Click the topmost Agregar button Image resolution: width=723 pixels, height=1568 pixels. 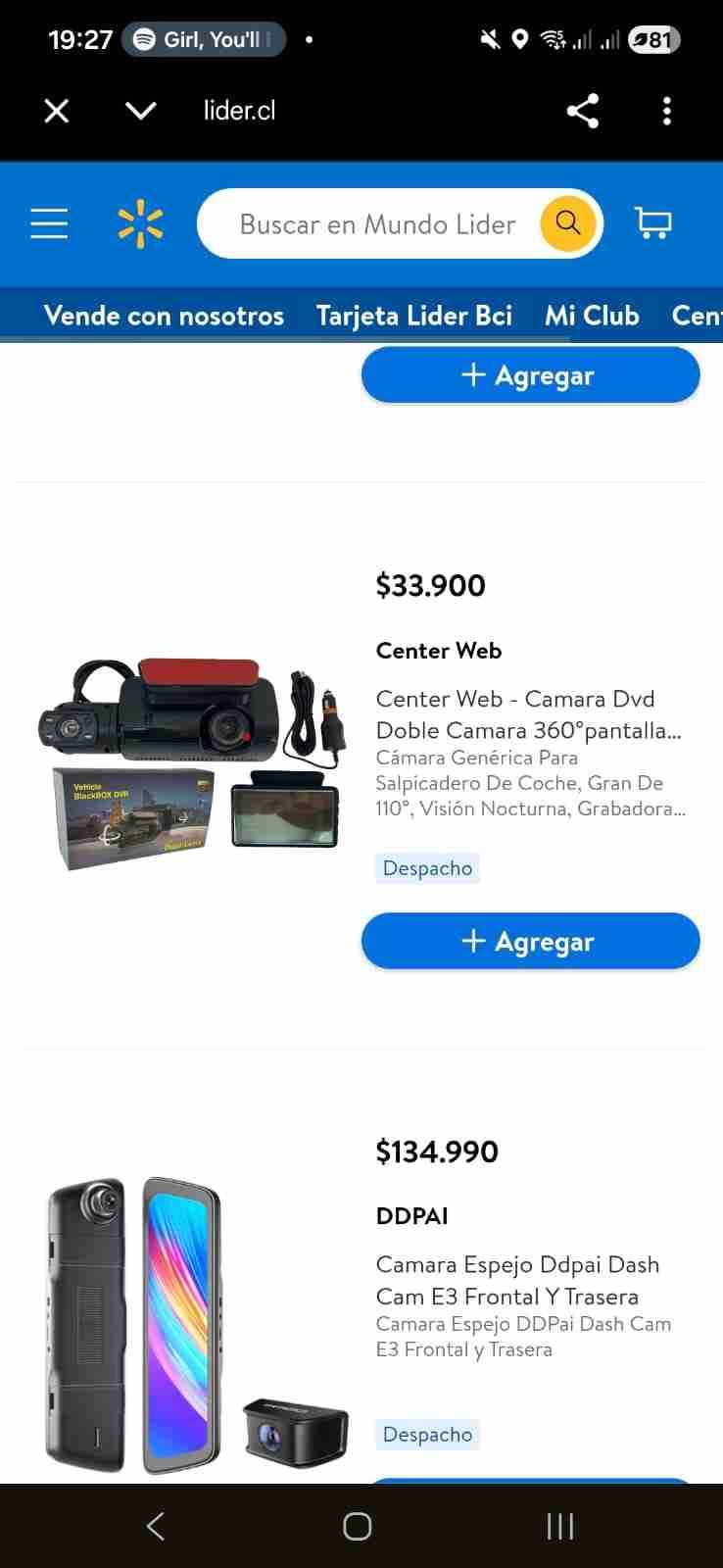coord(529,374)
